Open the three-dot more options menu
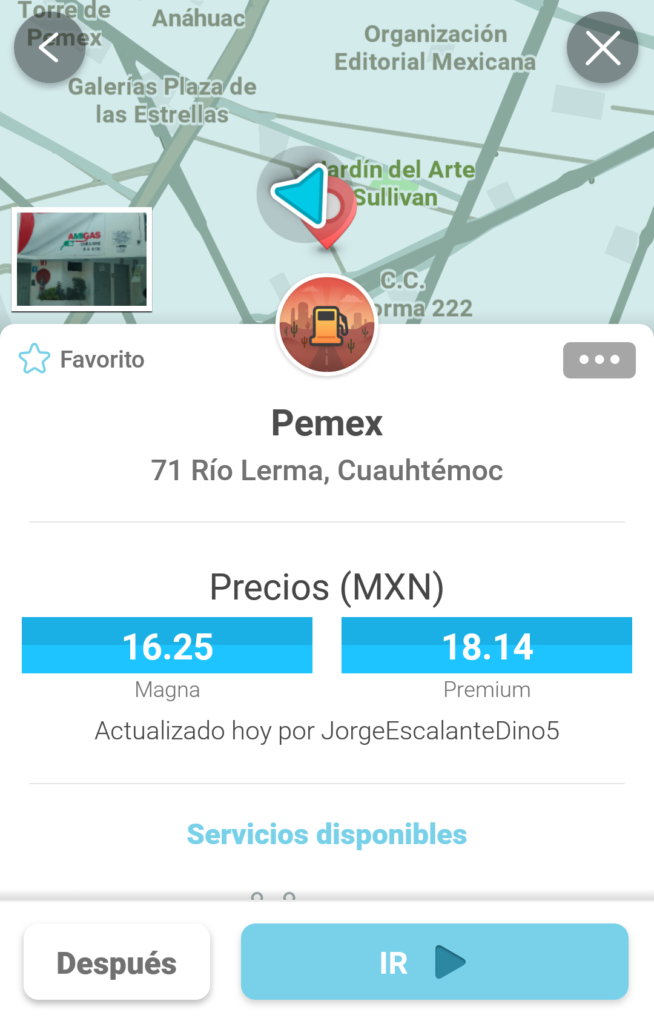The width and height of the screenshot is (654, 1024). tap(599, 360)
